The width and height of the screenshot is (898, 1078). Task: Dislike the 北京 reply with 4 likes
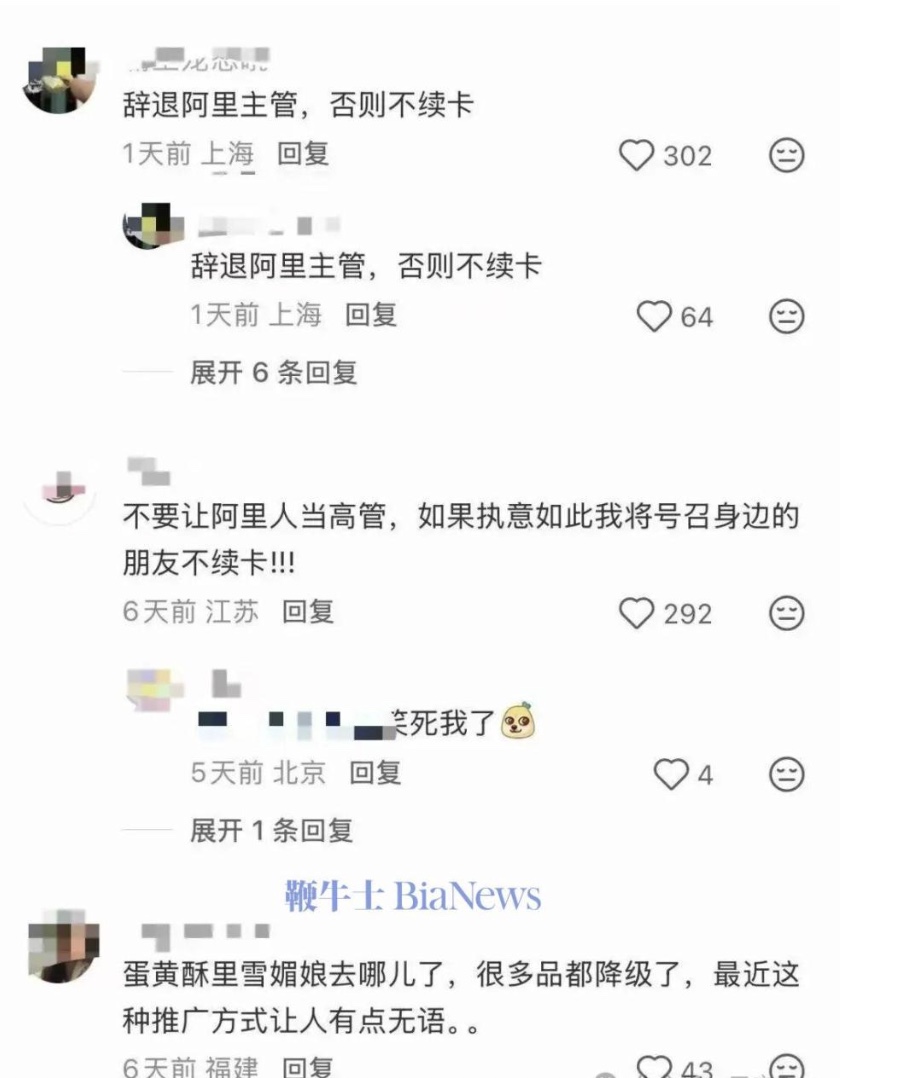coord(786,774)
